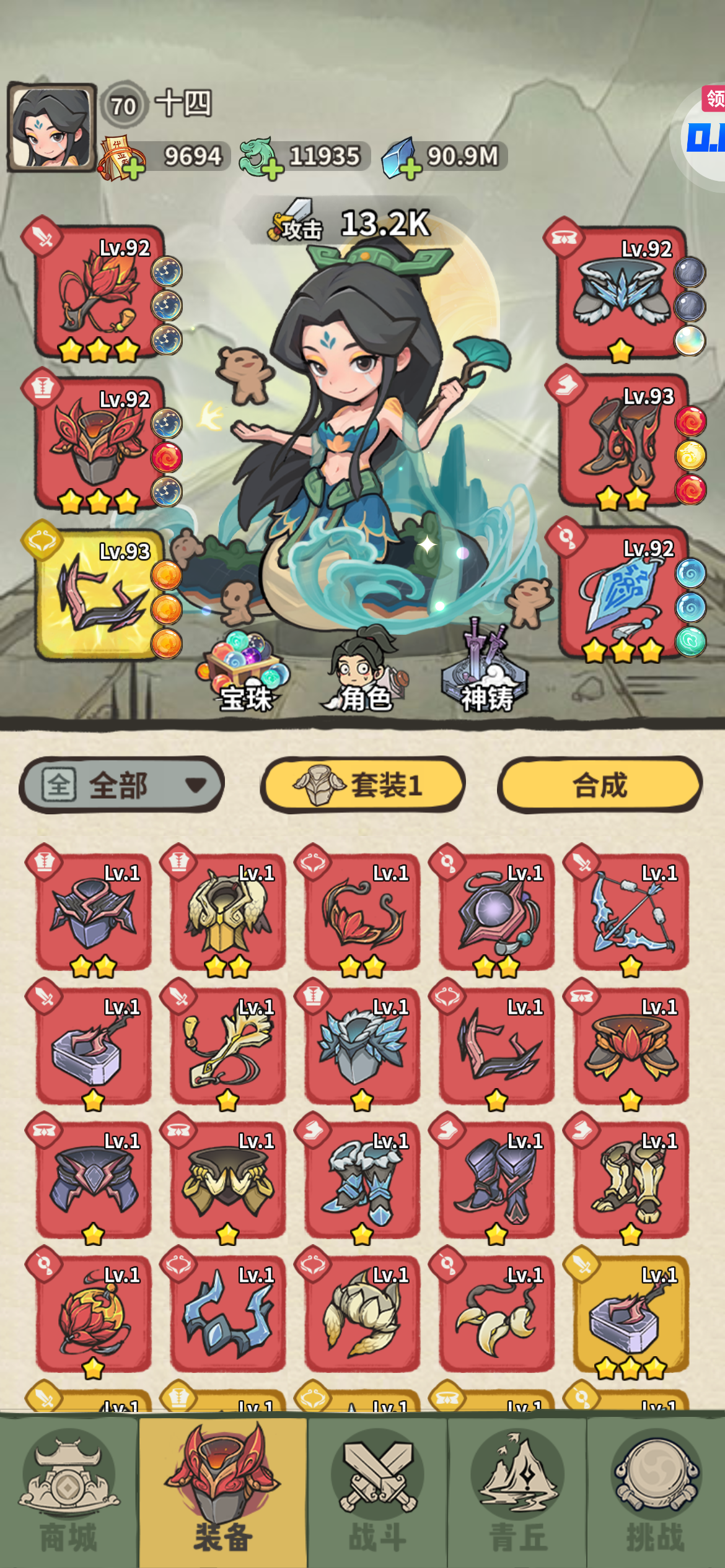Open the 宝珠 orb menu

pyautogui.click(x=244, y=673)
